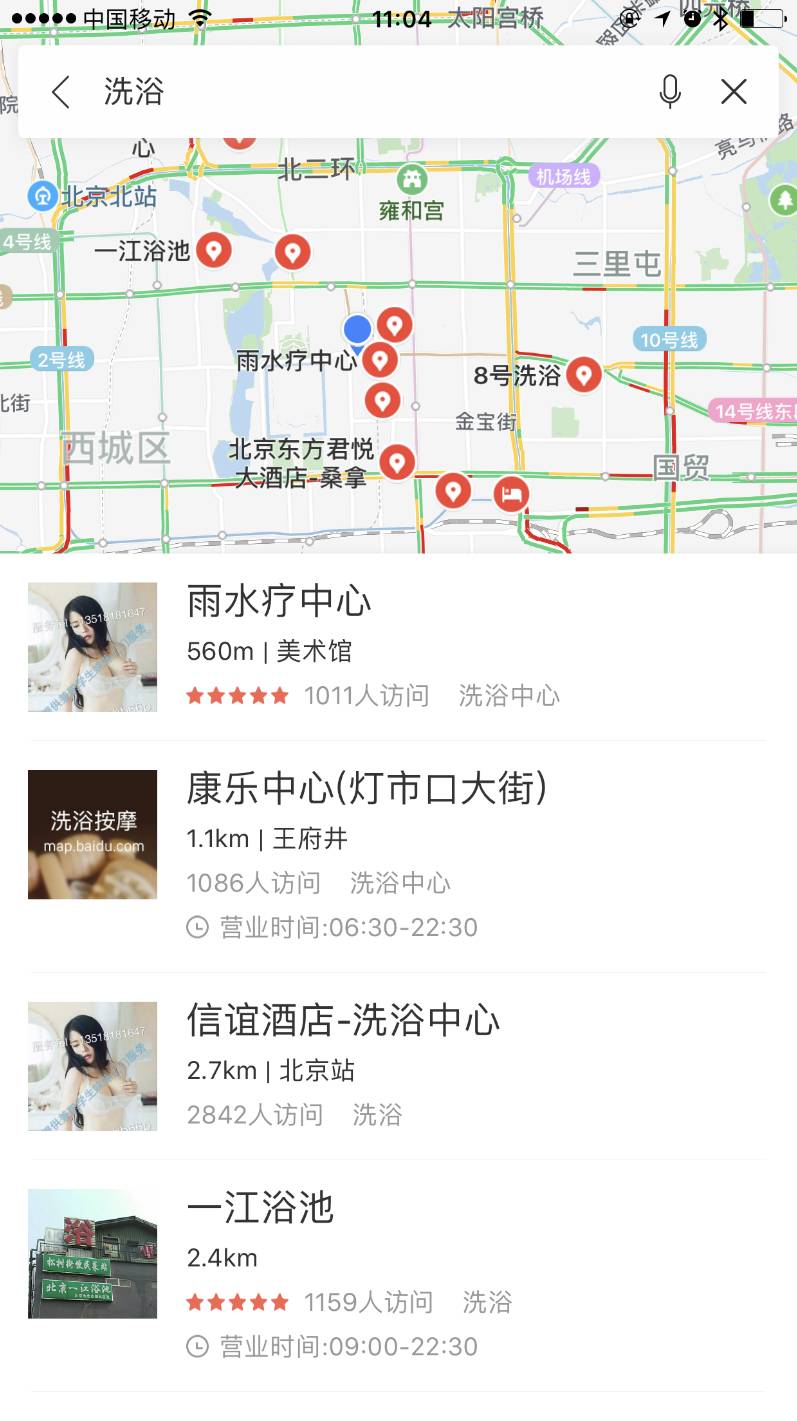The width and height of the screenshot is (797, 1421).
Task: Tap the 北京东方君悦大酒店-桑拿 map marker
Action: (x=398, y=461)
